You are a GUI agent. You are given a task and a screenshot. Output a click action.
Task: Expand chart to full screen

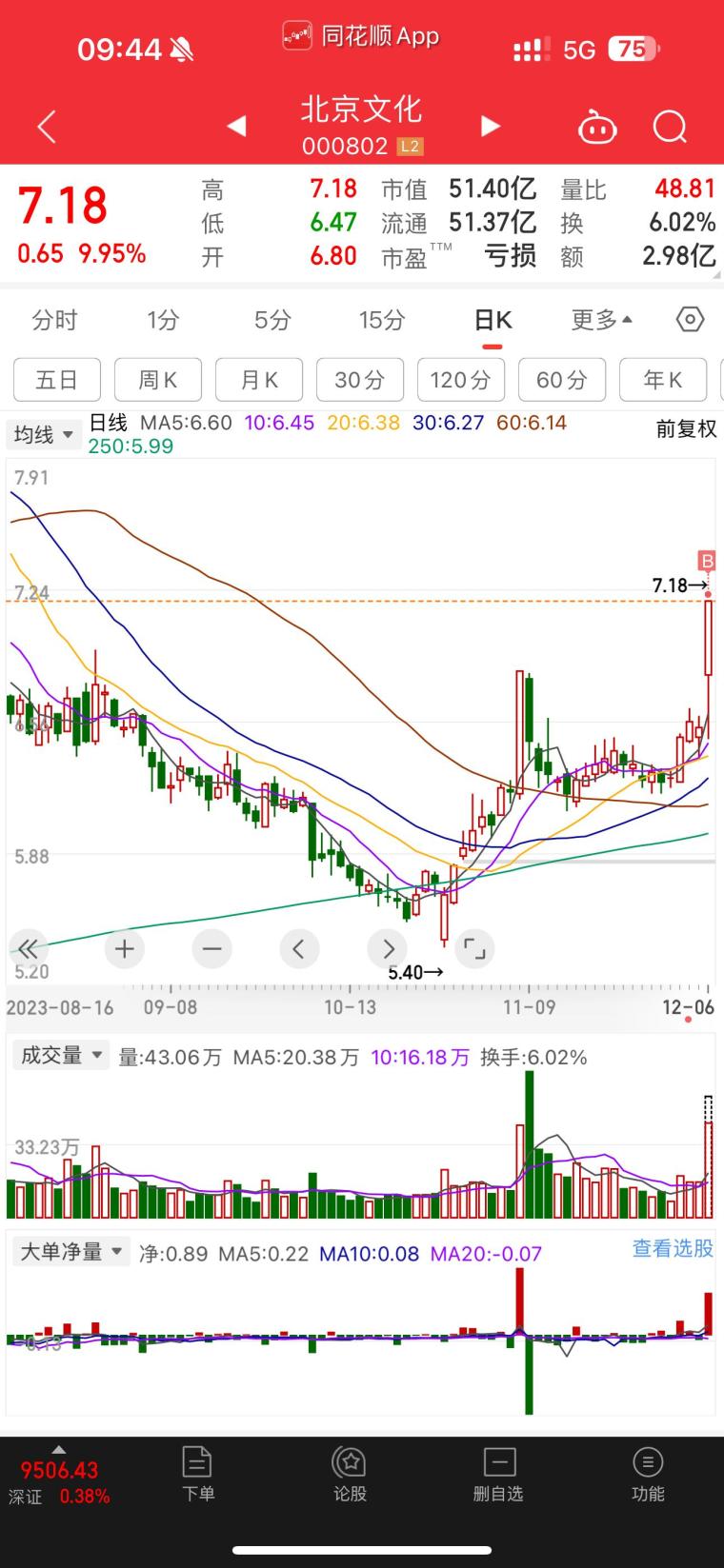473,948
